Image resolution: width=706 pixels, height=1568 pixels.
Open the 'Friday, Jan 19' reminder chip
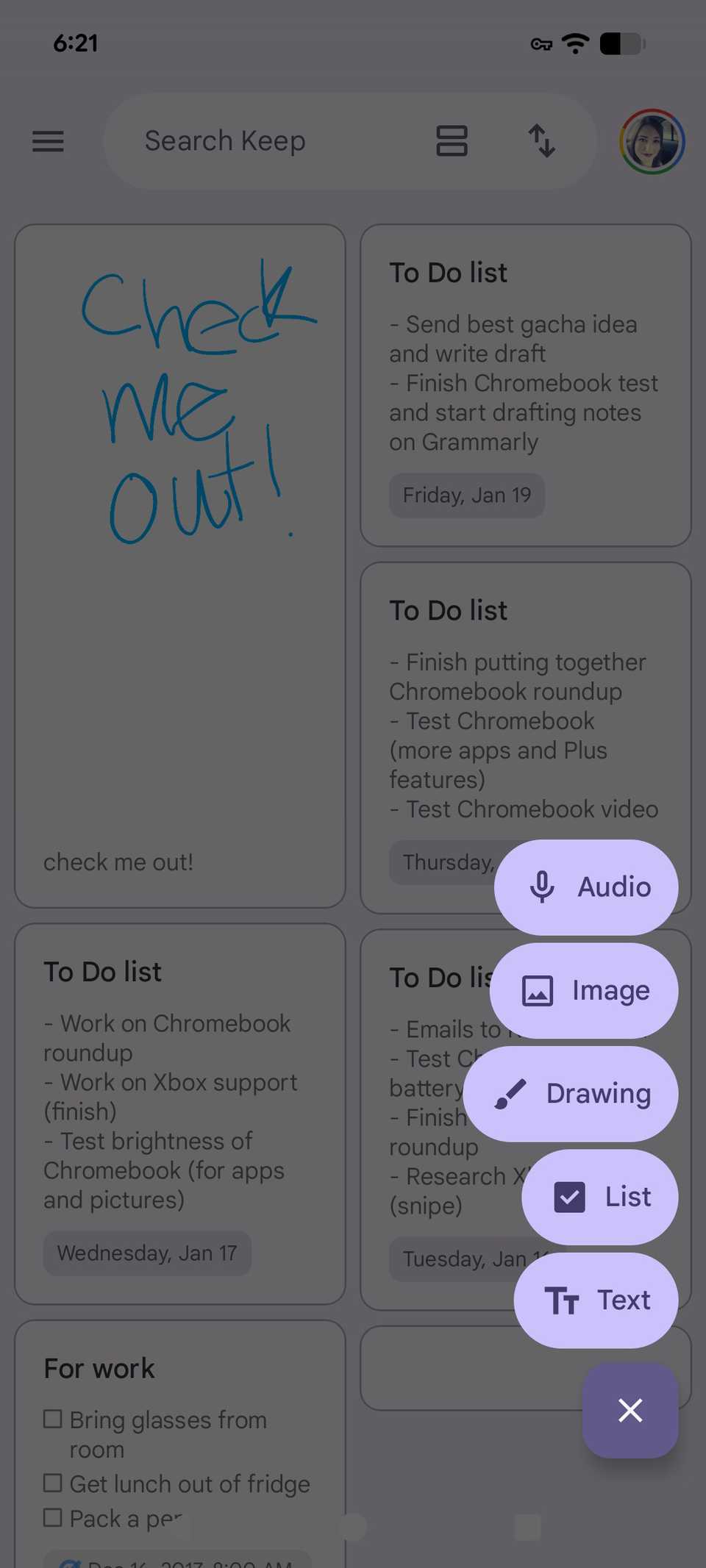click(466, 495)
